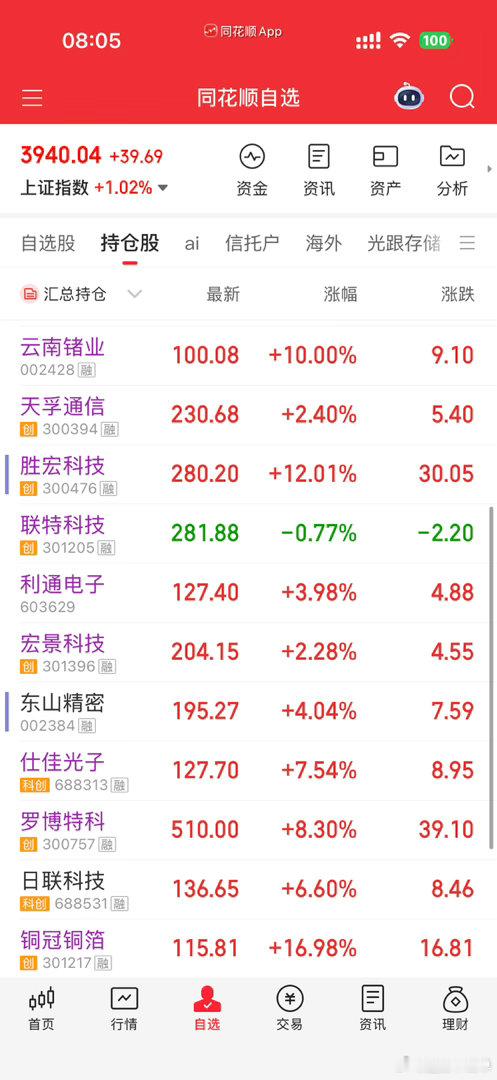497x1080 pixels.
Task: Open the 铜冠铜箔 stock row
Action: point(248,948)
